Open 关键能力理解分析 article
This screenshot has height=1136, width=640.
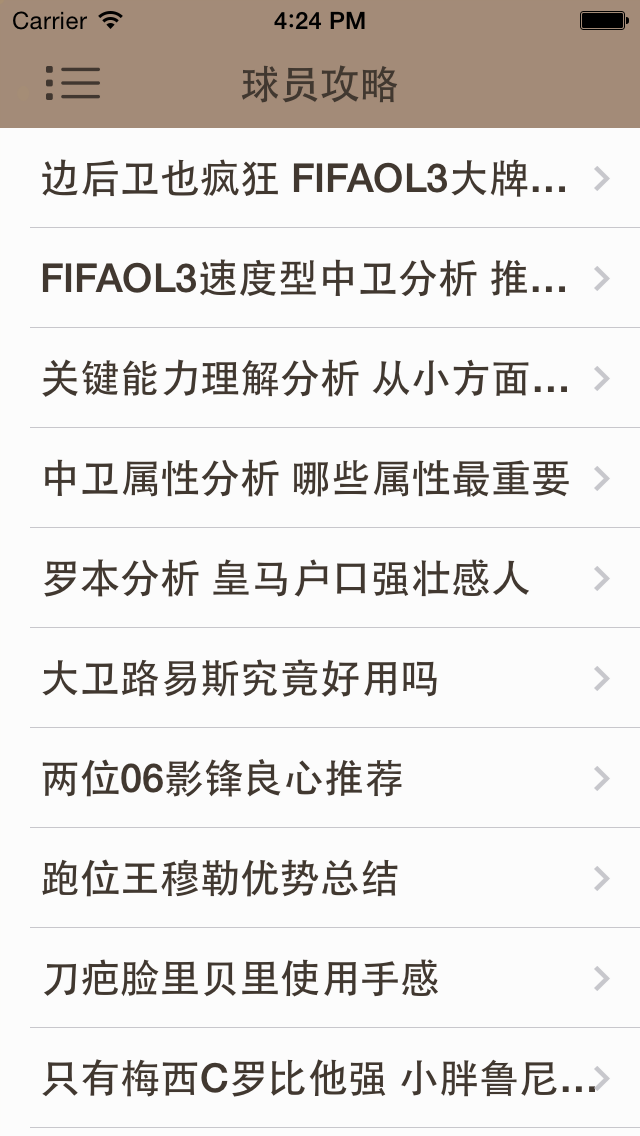(320, 378)
